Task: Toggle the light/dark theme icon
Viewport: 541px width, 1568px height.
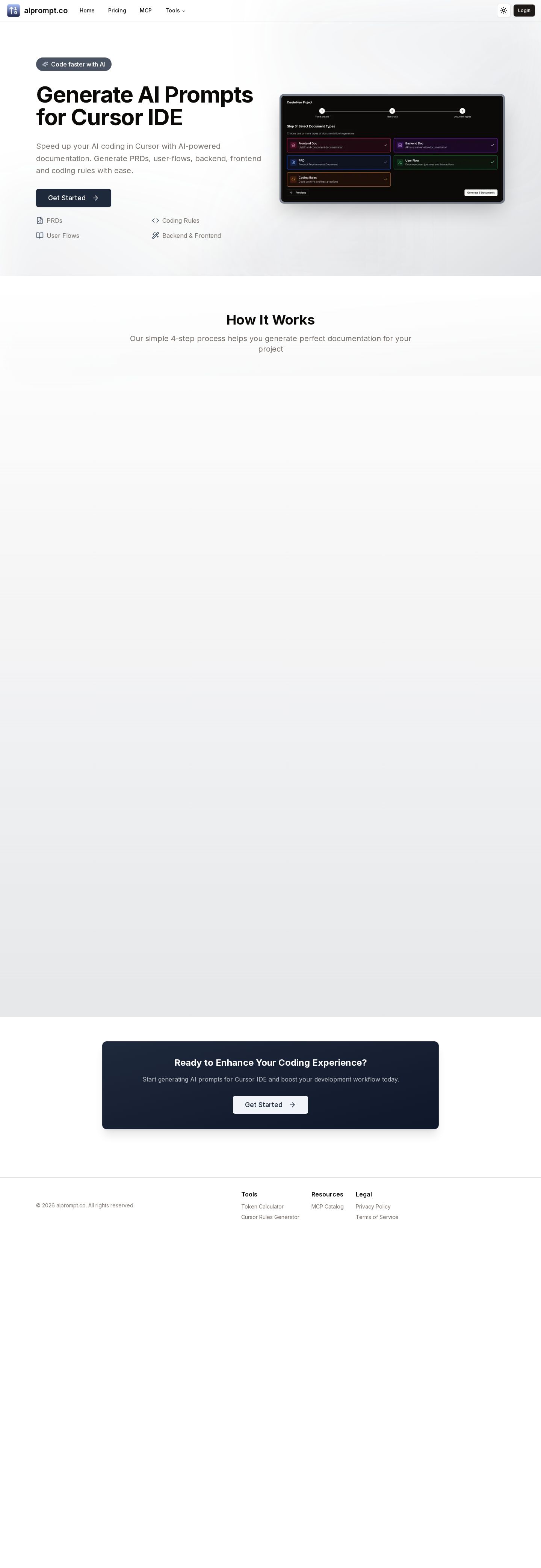Action: (x=503, y=11)
